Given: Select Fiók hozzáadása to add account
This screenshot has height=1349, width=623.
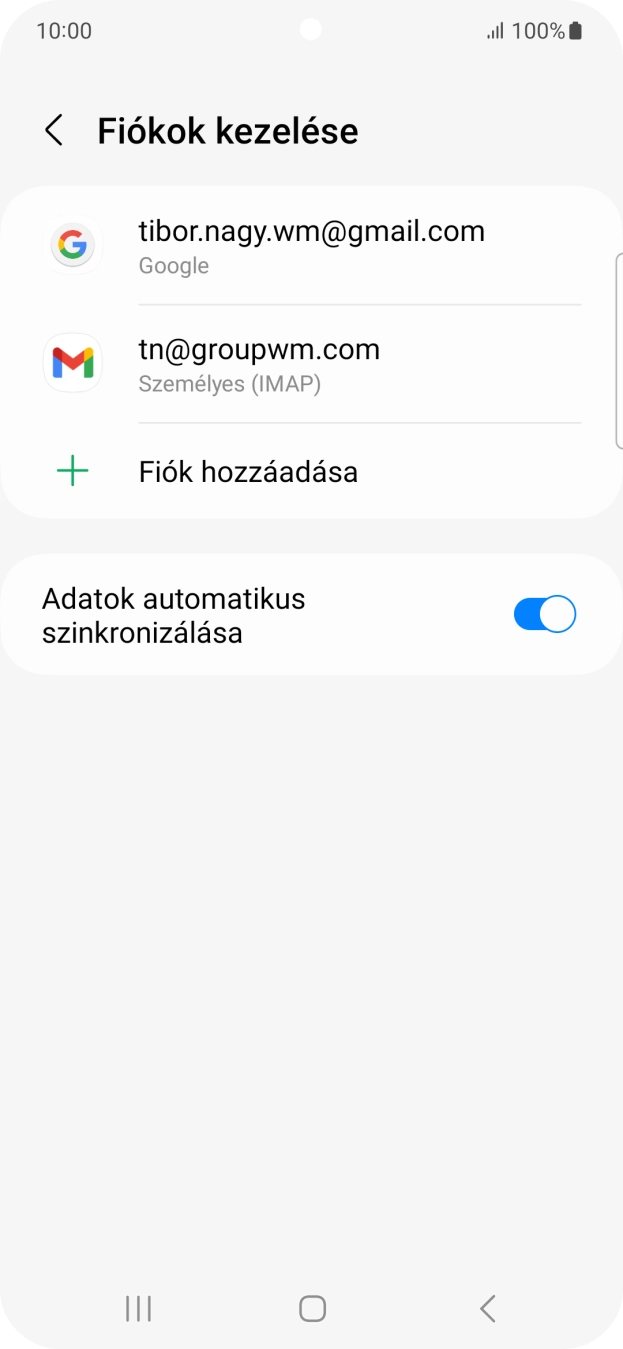Looking at the screenshot, I should 248,472.
